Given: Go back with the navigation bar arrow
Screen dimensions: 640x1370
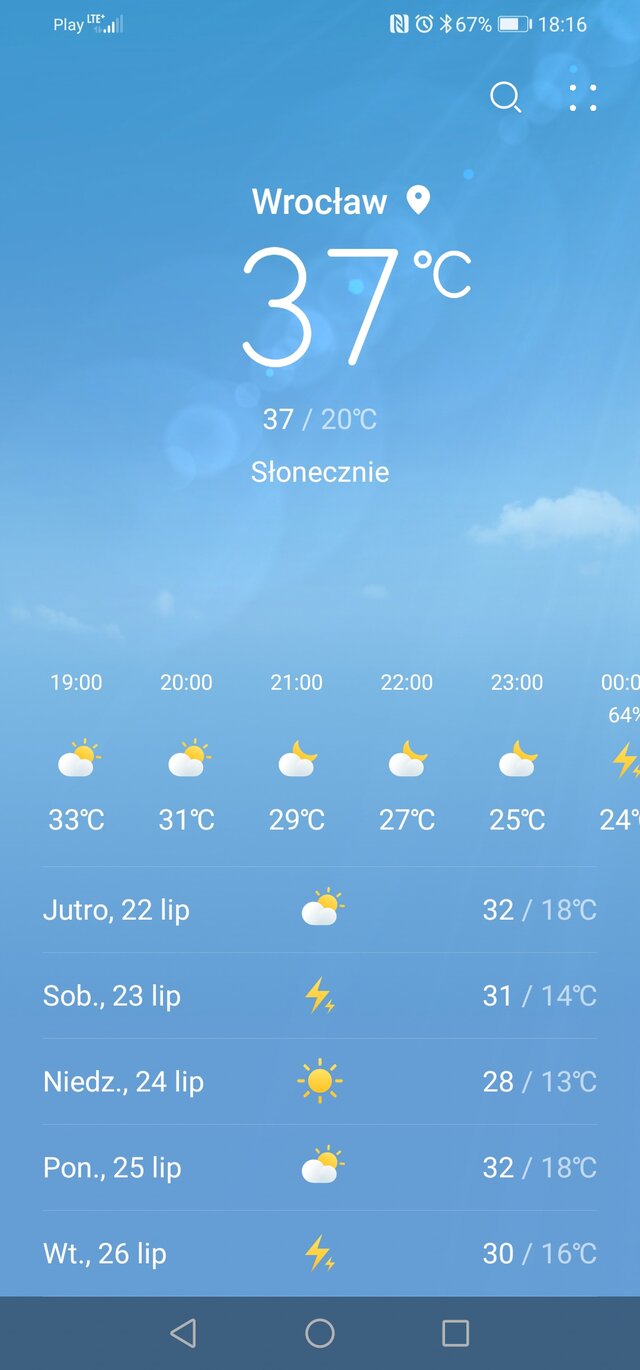Looking at the screenshot, I should pyautogui.click(x=183, y=1333).
